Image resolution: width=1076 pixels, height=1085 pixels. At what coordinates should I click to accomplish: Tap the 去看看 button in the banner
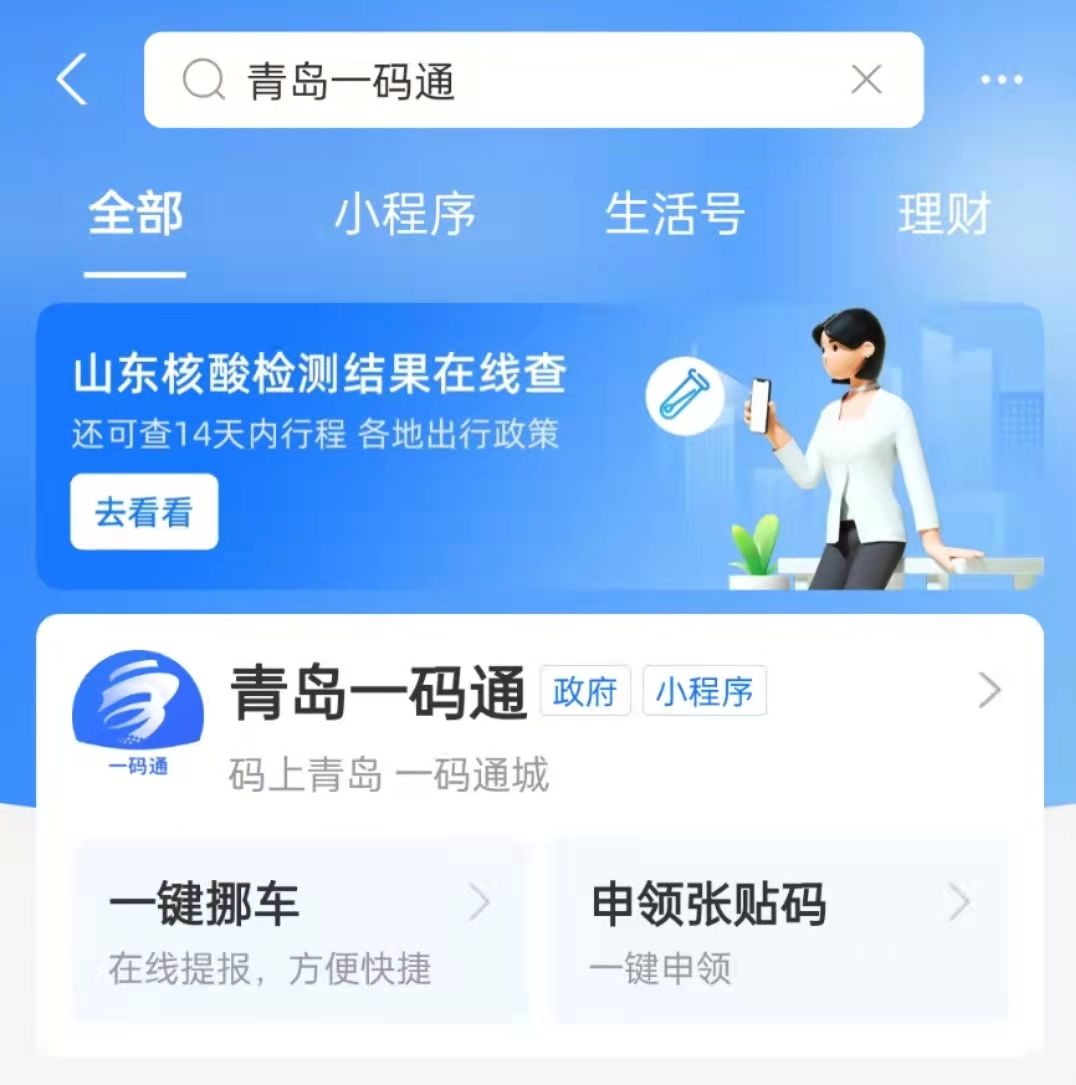(x=143, y=511)
